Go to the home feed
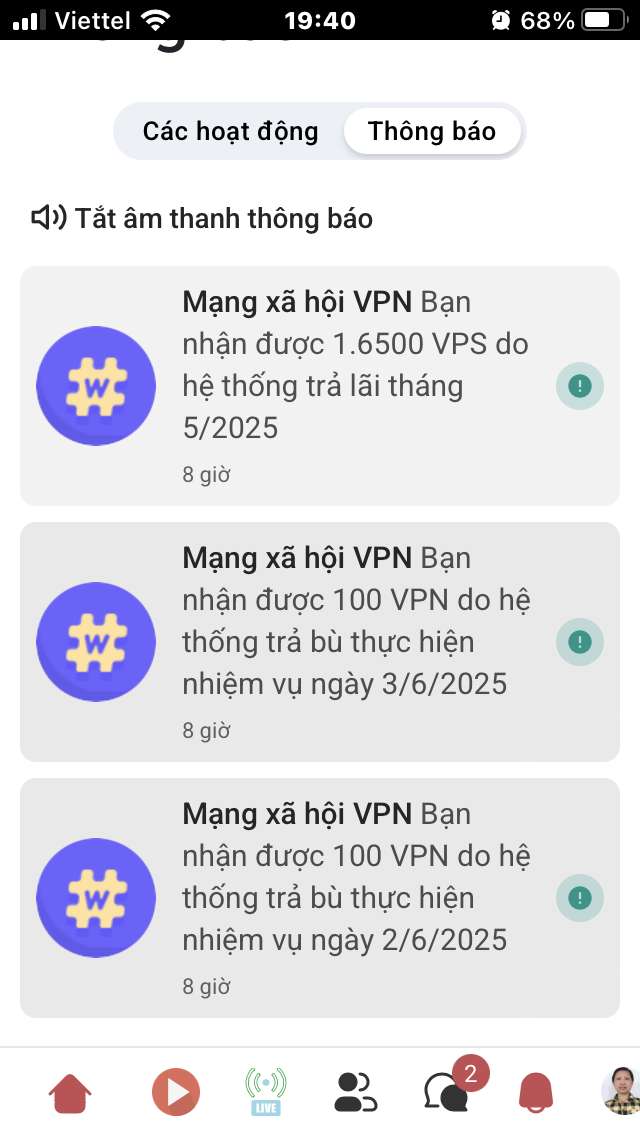This screenshot has height=1136, width=640. [70, 1092]
